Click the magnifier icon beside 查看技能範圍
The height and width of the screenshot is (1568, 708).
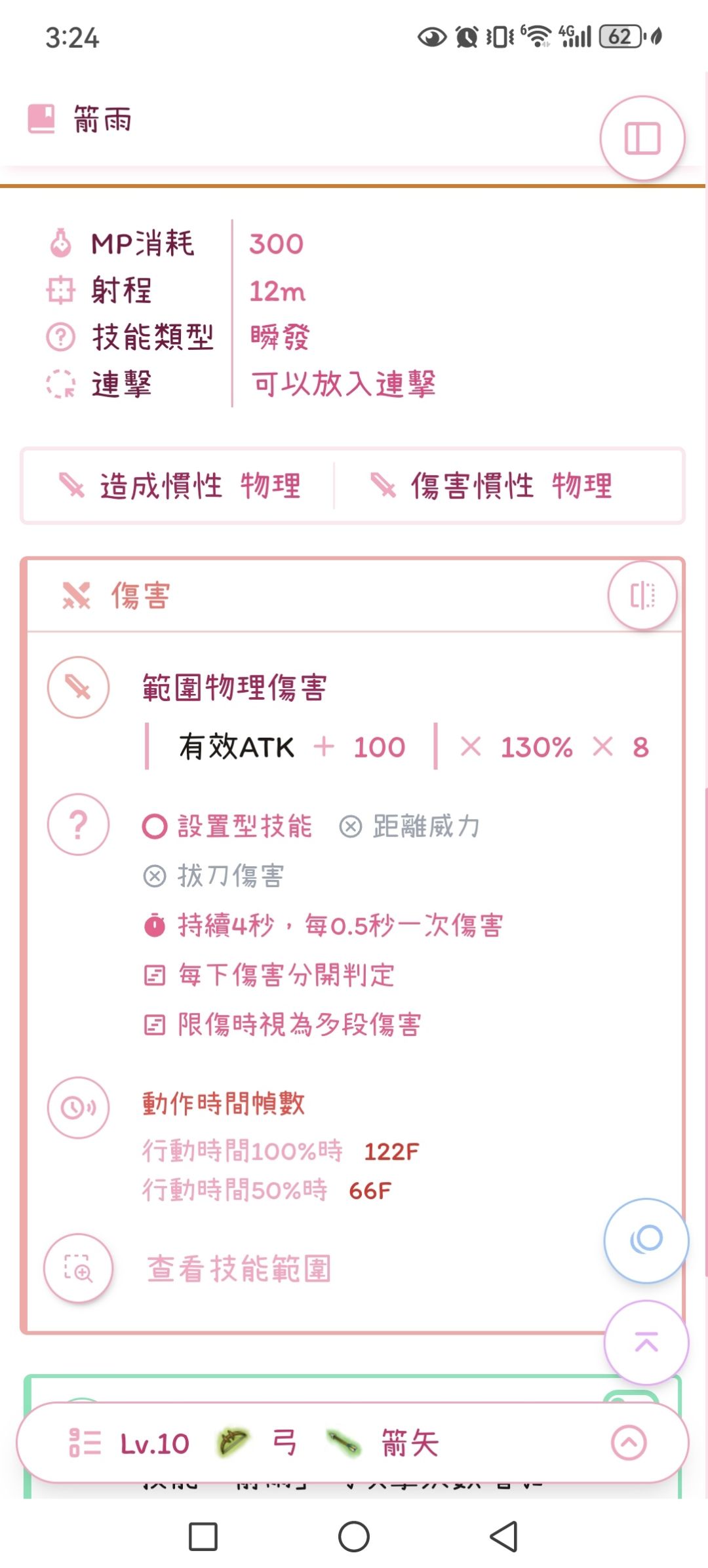tap(78, 1266)
